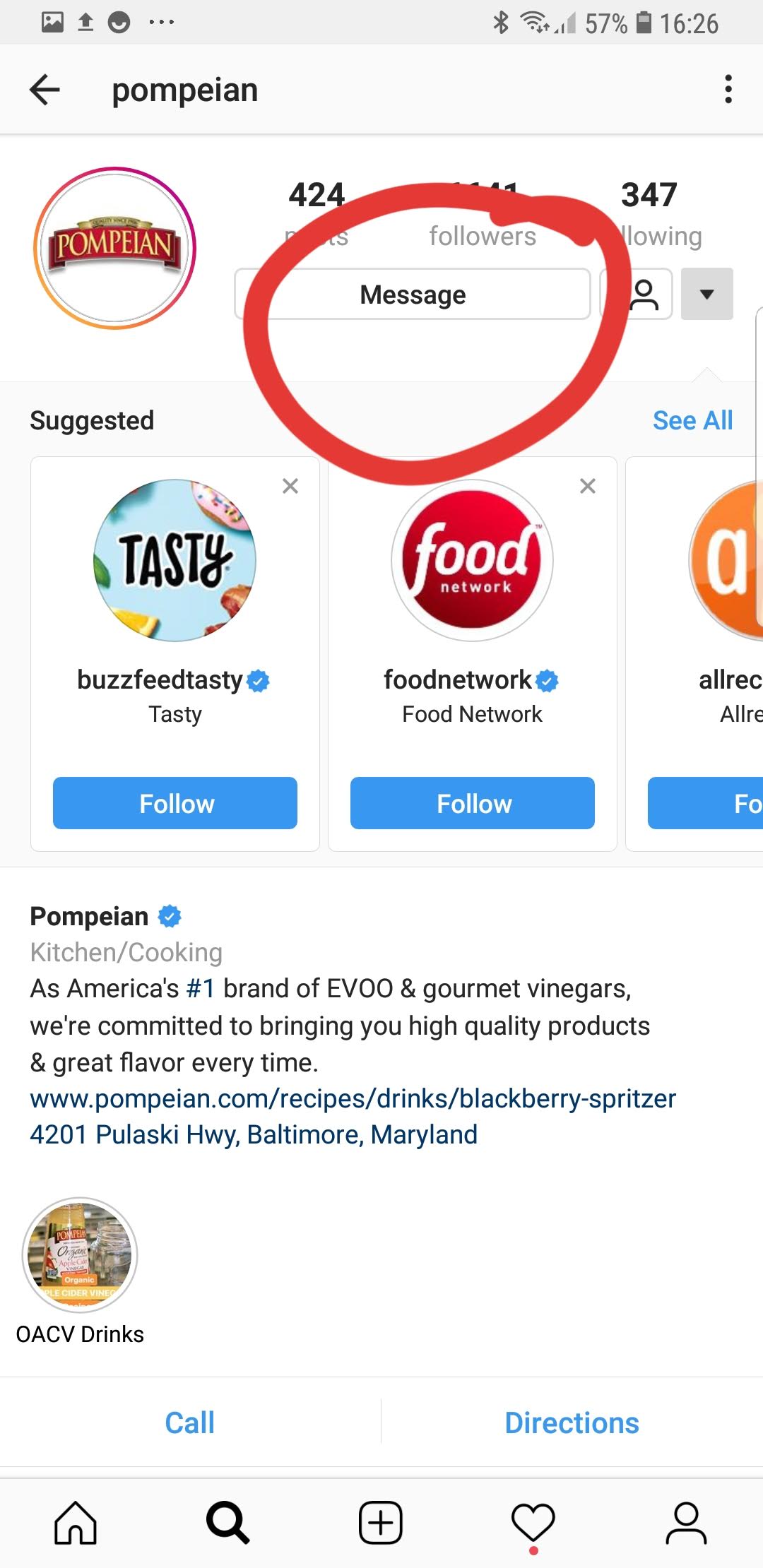Follow buzzfeedtasty
Viewport: 763px width, 1568px height.
click(x=175, y=803)
